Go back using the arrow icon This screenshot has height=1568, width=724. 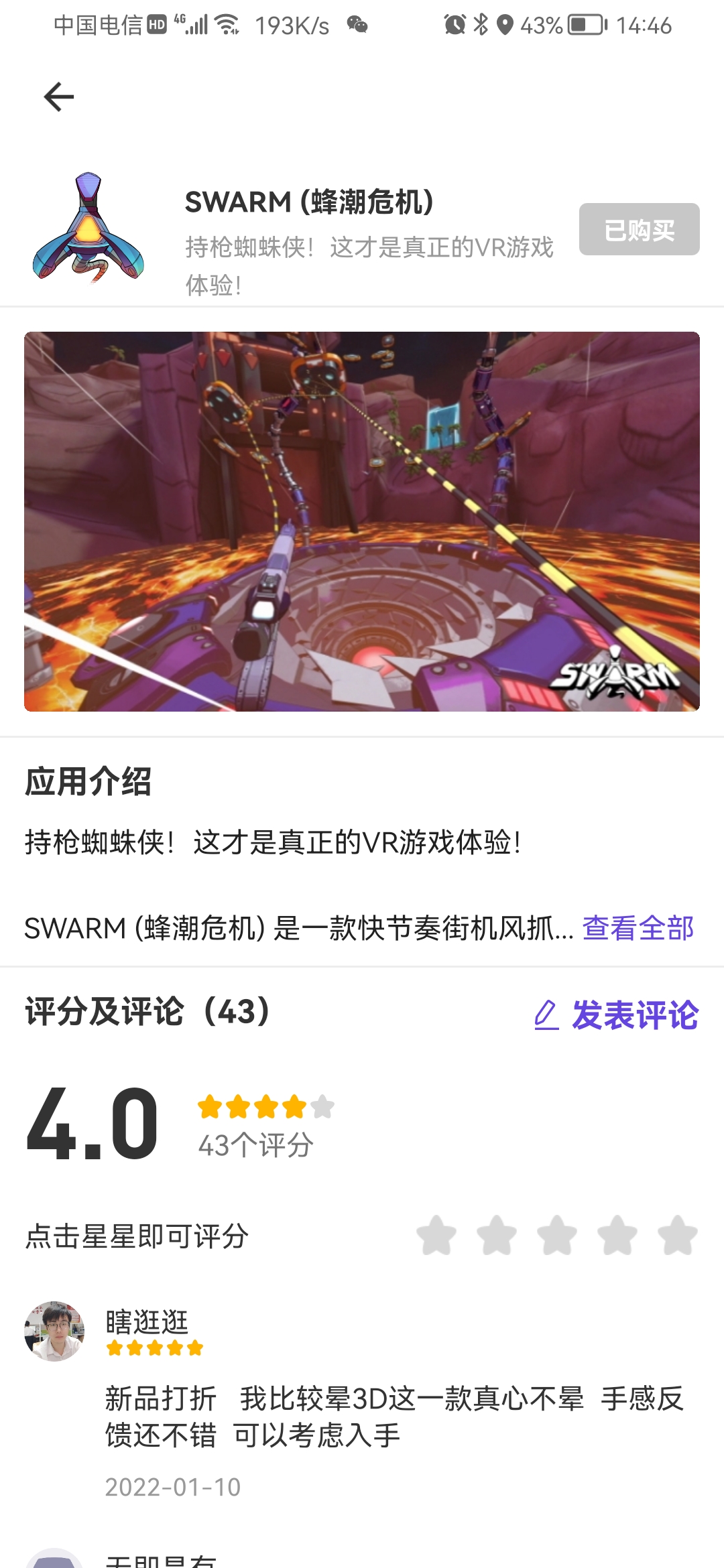59,97
